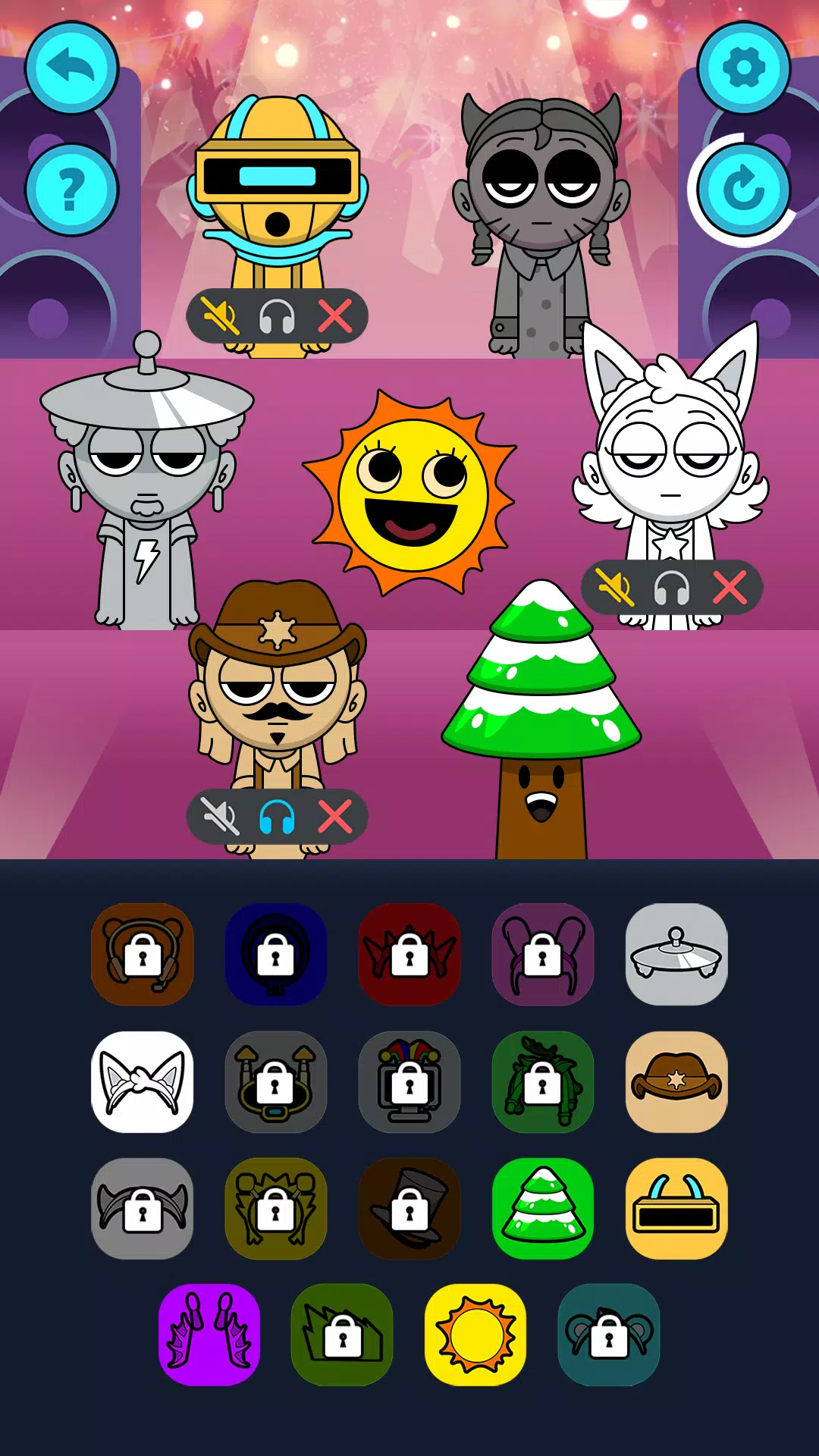Go back with the arrow button
The width and height of the screenshot is (819, 1456).
71,68
